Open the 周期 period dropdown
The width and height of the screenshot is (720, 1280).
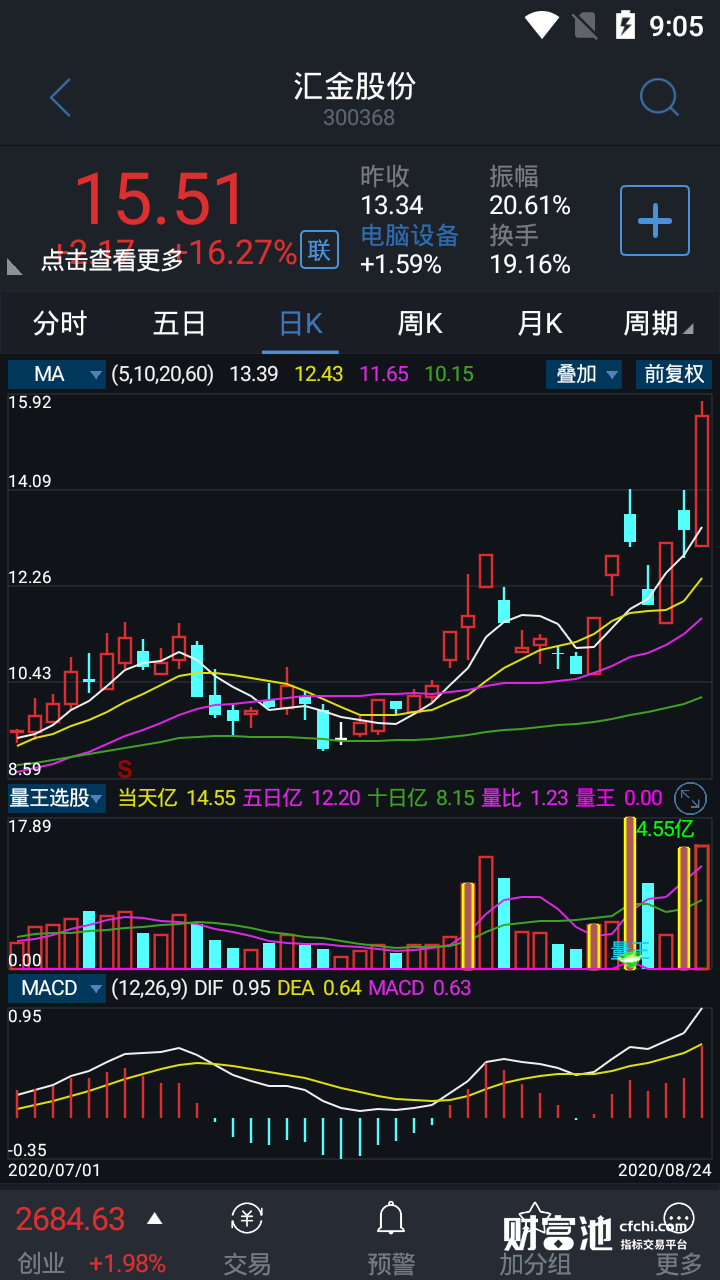657,324
